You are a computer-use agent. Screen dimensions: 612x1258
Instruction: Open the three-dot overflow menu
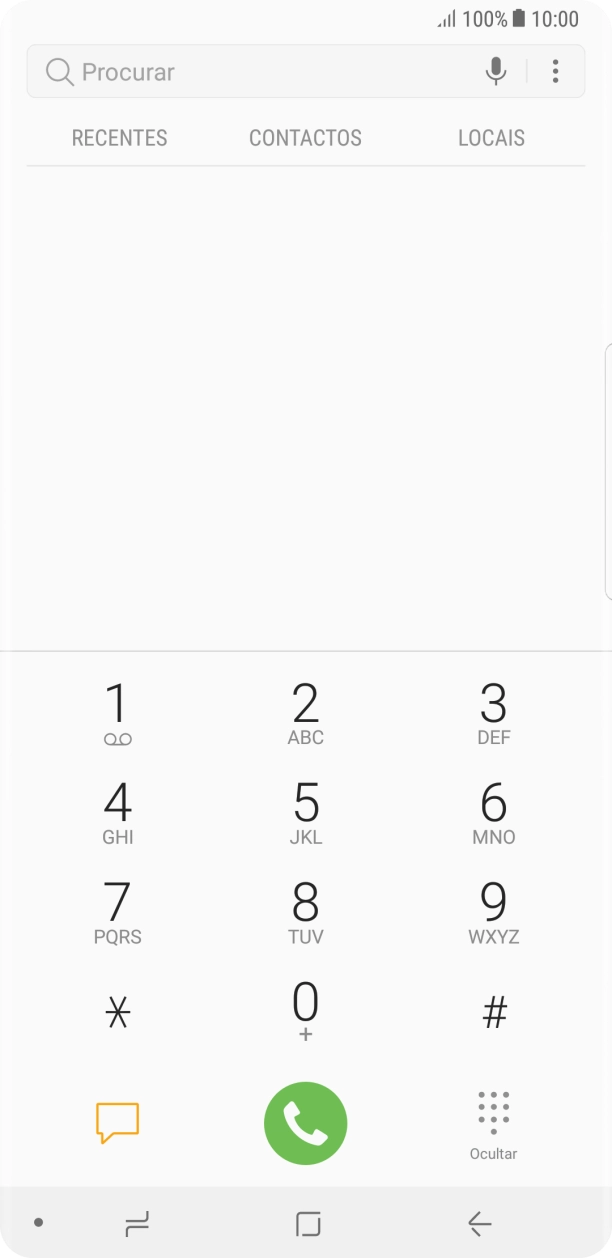pos(555,72)
